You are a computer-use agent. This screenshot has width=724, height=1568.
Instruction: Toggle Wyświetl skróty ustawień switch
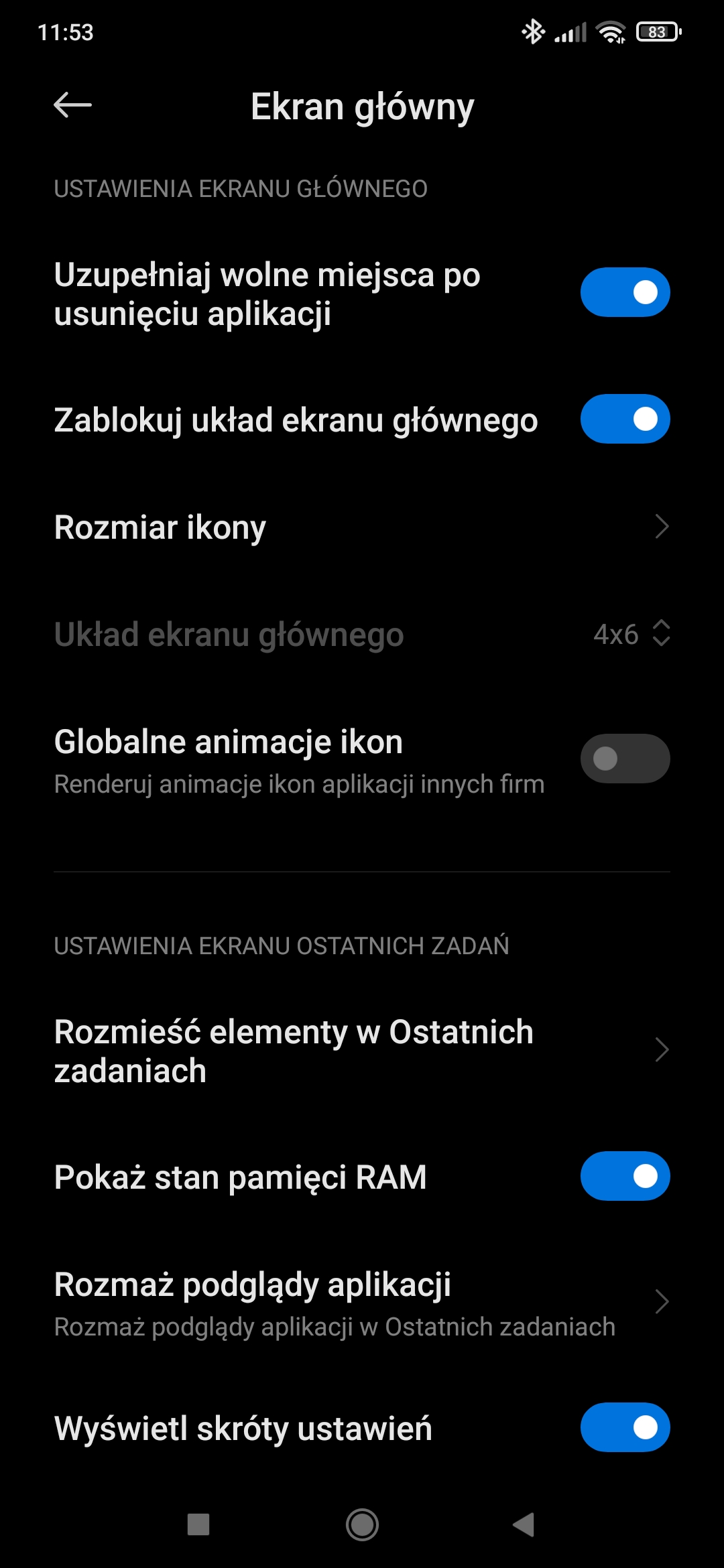pos(625,1427)
